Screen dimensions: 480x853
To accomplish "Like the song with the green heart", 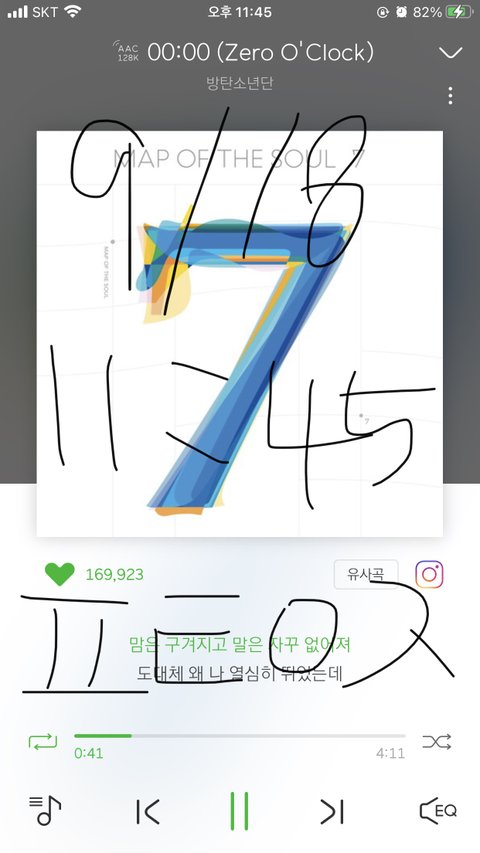I will coord(59,574).
